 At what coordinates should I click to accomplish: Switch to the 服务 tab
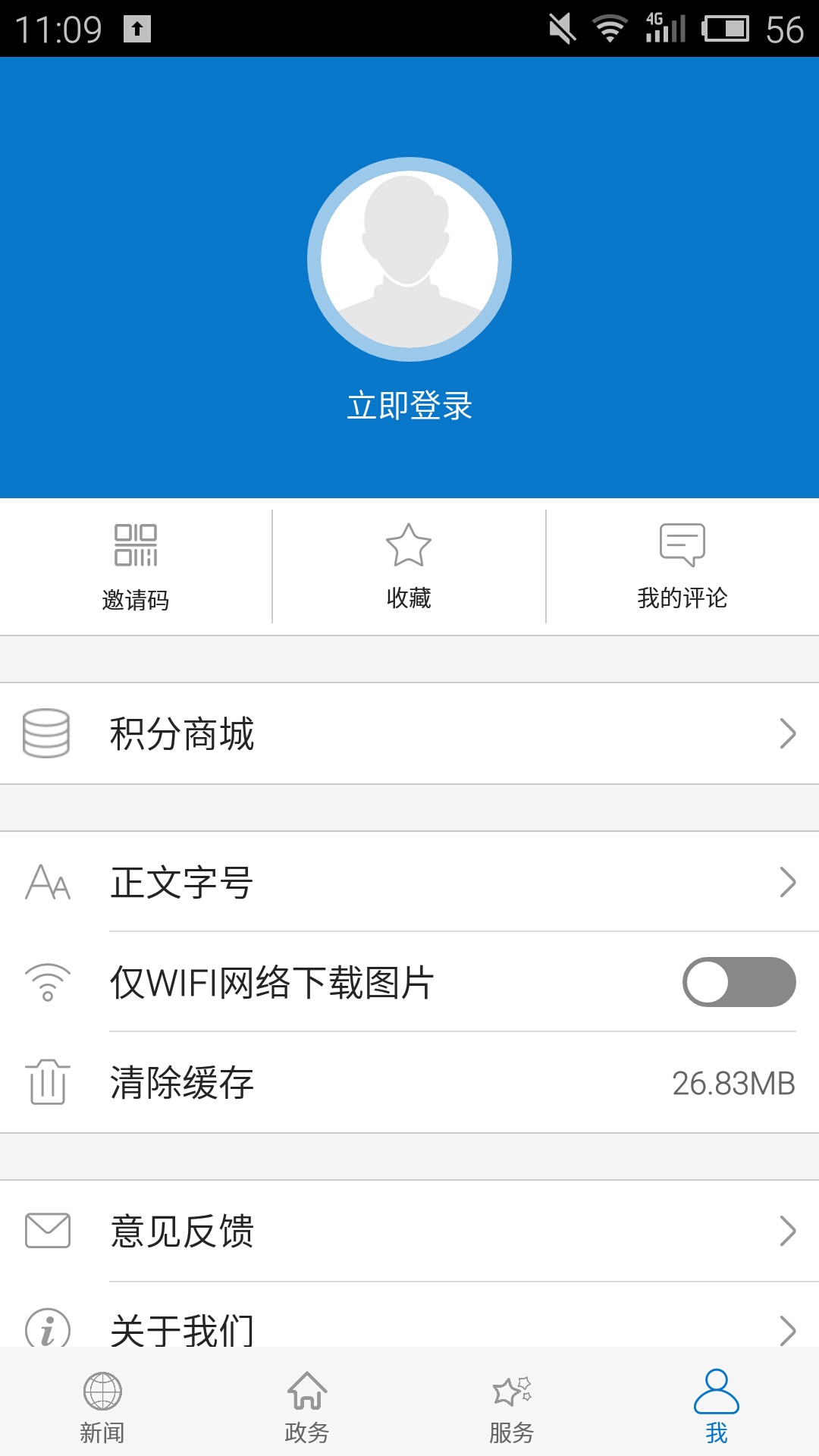[x=512, y=1407]
